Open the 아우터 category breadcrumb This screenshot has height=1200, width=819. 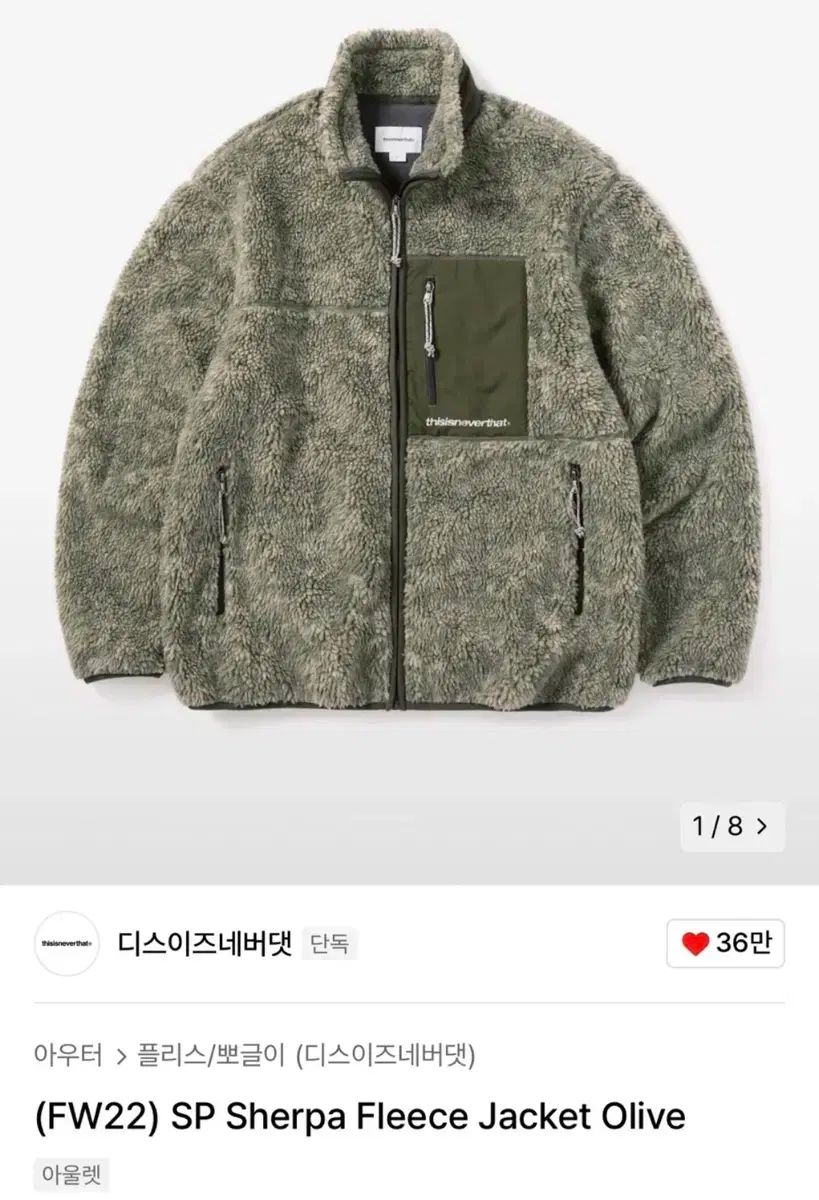(x=69, y=1054)
